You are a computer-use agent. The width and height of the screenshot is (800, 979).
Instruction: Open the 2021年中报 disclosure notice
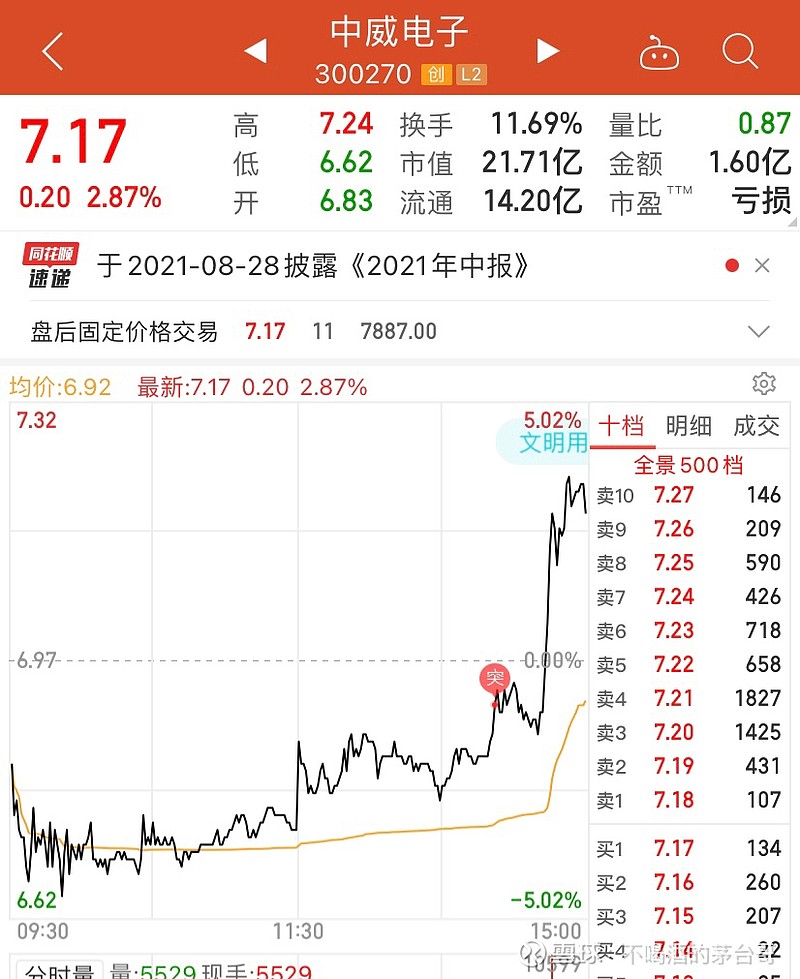(x=312, y=266)
